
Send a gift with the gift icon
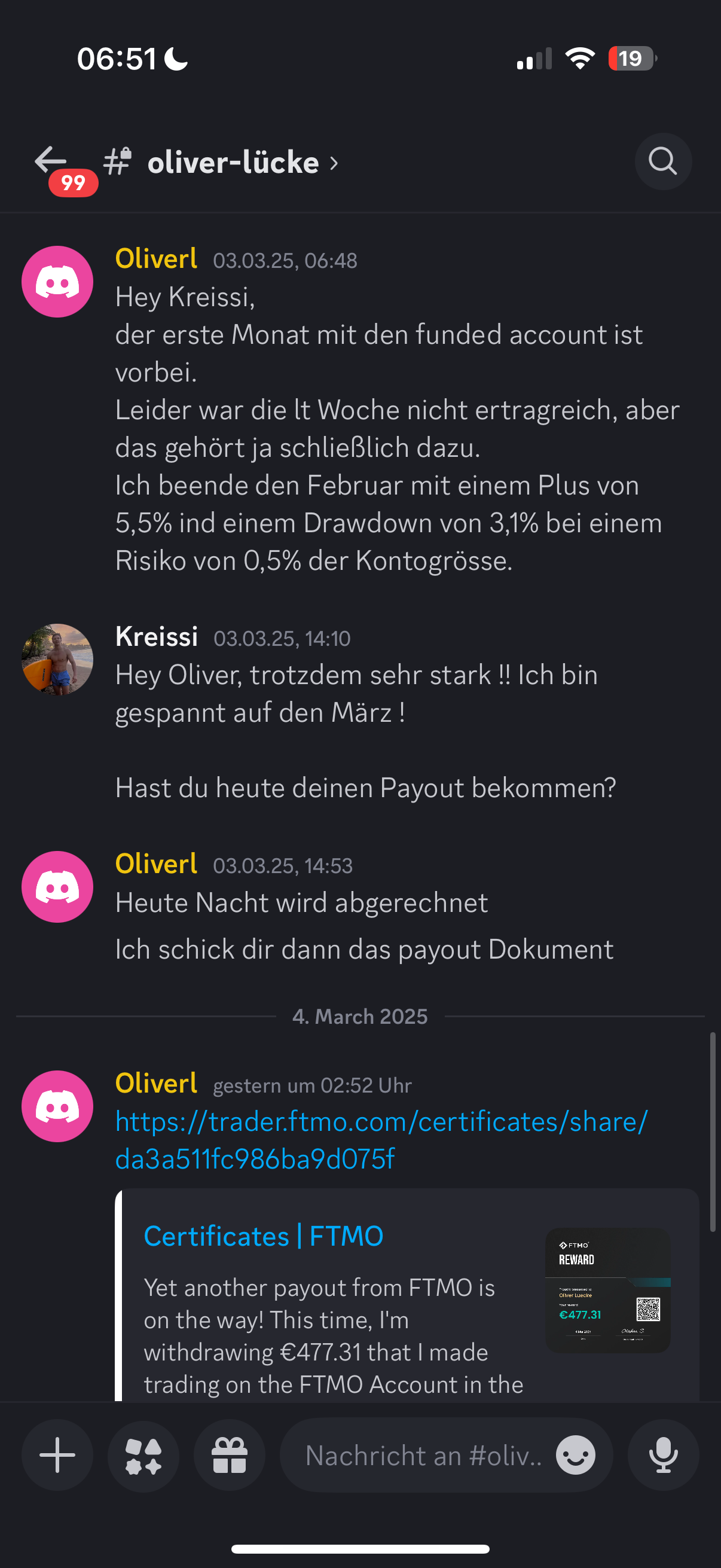[x=230, y=1455]
